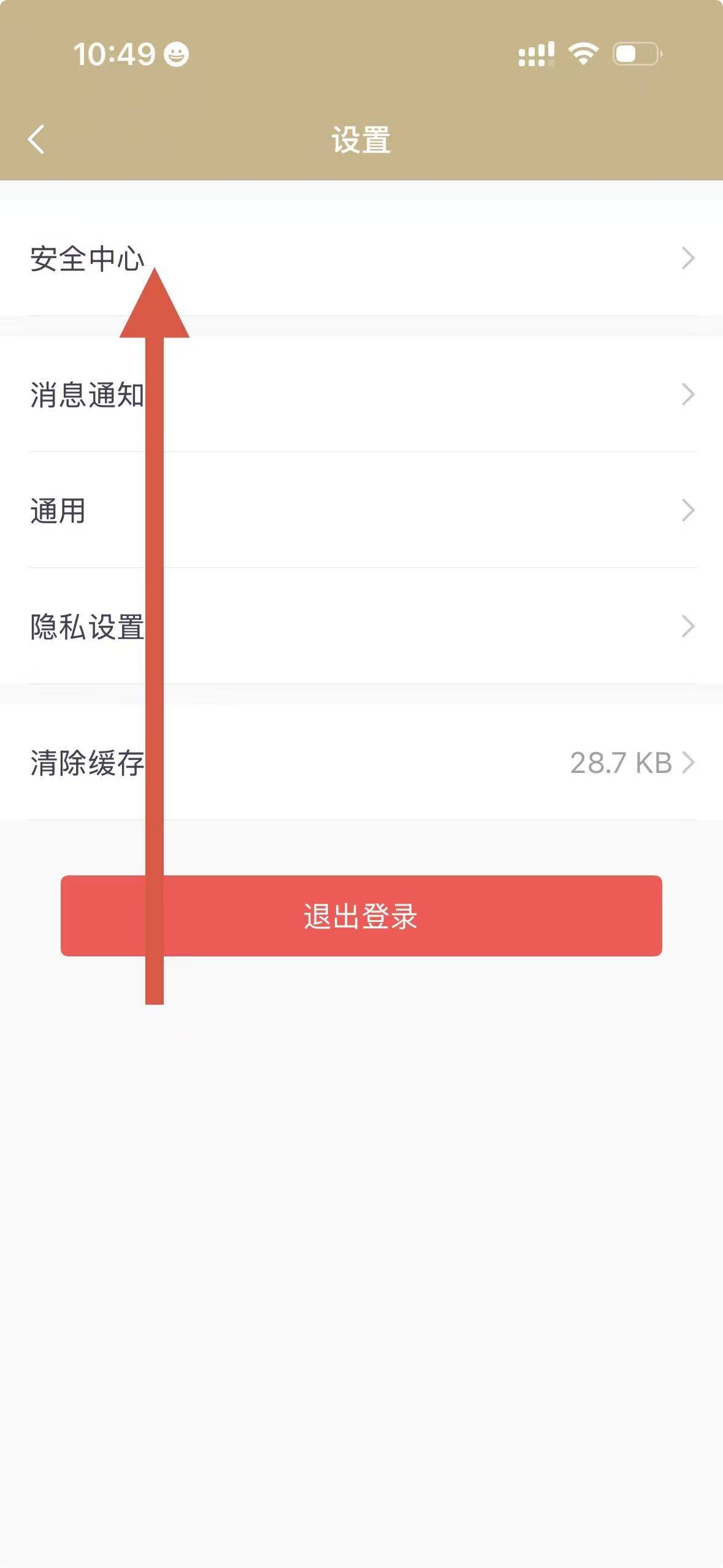Go back from the 设置 page
The image size is (723, 1568).
(37, 139)
